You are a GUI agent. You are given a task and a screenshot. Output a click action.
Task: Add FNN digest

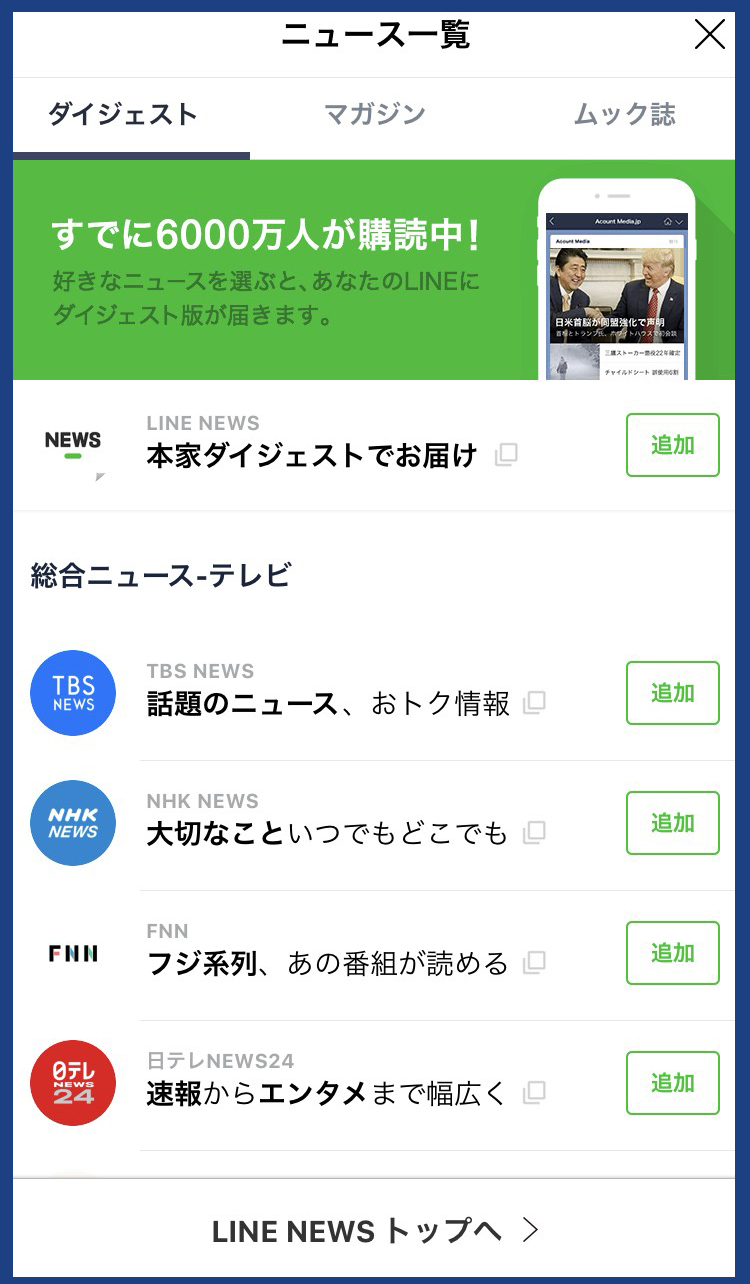[672, 953]
